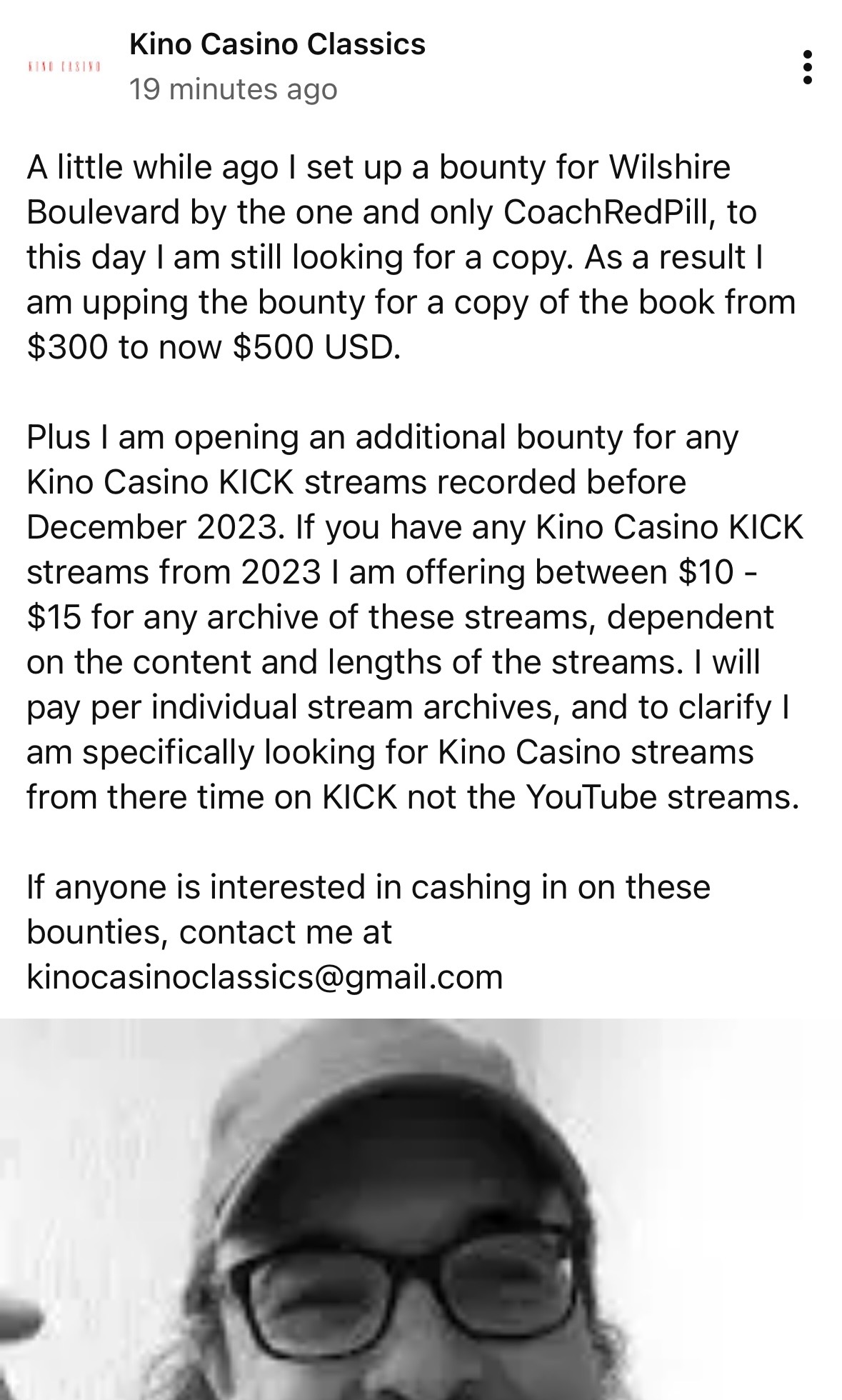Open the black-and-white image attached to the post

421,1209
